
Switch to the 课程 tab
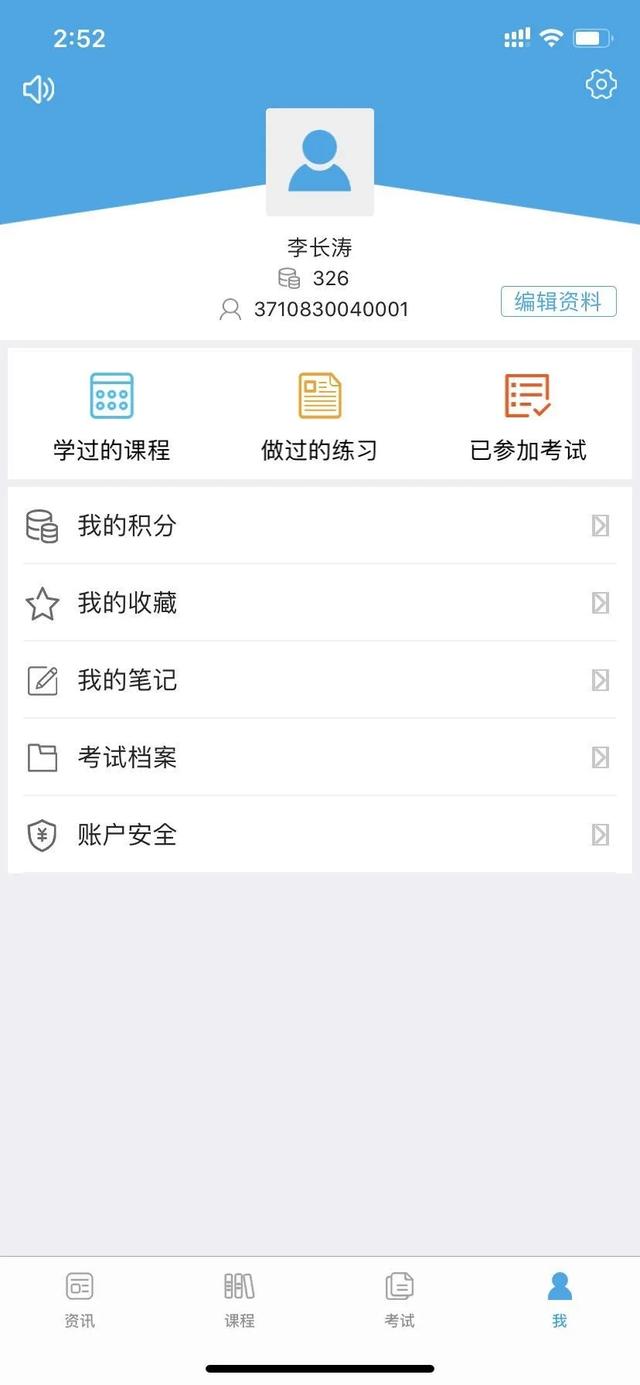240,1300
